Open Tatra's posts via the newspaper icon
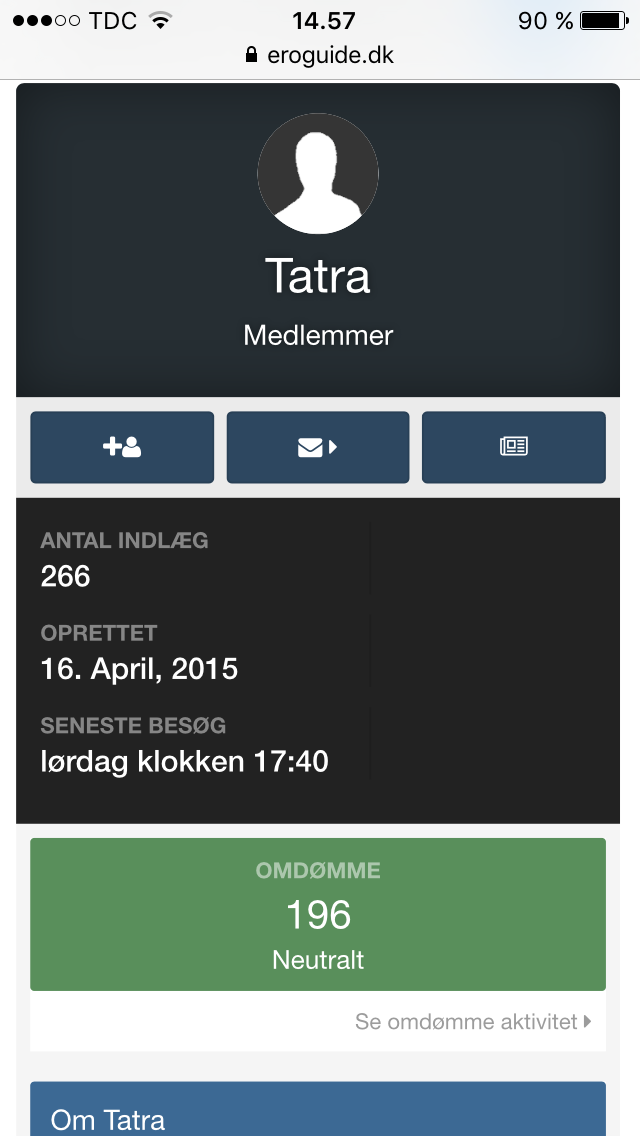Screen dimensions: 640x1136 (514, 447)
